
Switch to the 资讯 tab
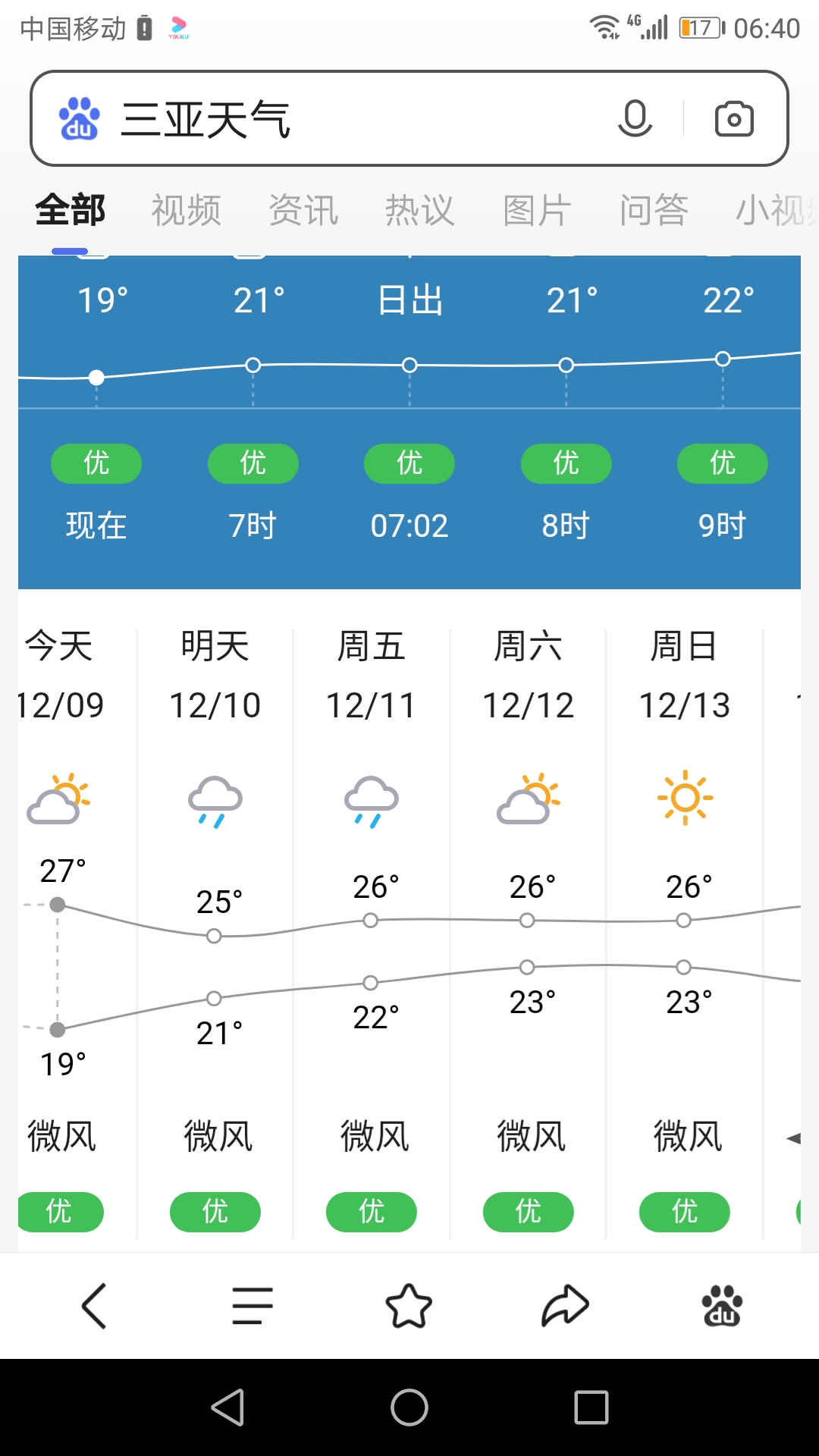(x=303, y=210)
